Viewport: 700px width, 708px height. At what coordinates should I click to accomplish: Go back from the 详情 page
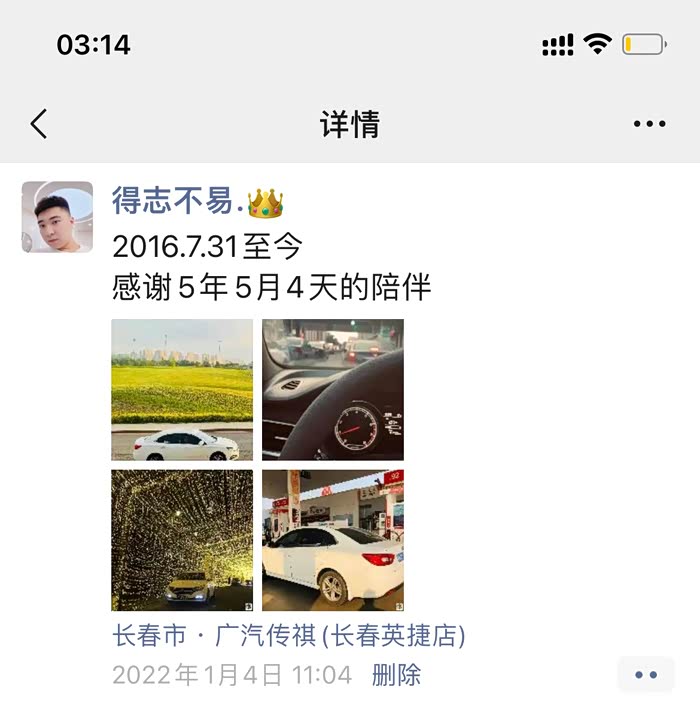[x=38, y=124]
